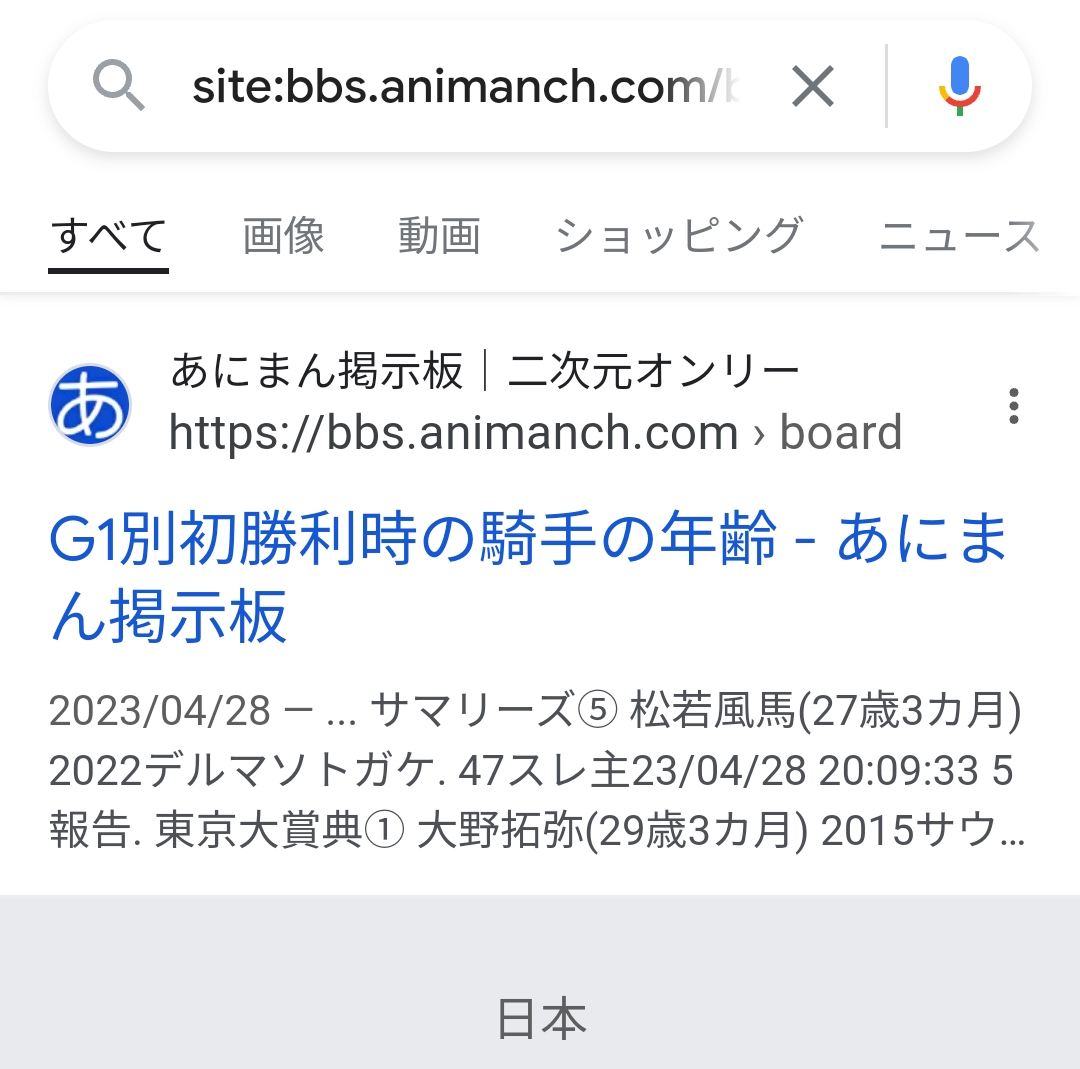Open more options for the あにまん掲示板 result
This screenshot has width=1080, height=1069.
coord(1014,406)
